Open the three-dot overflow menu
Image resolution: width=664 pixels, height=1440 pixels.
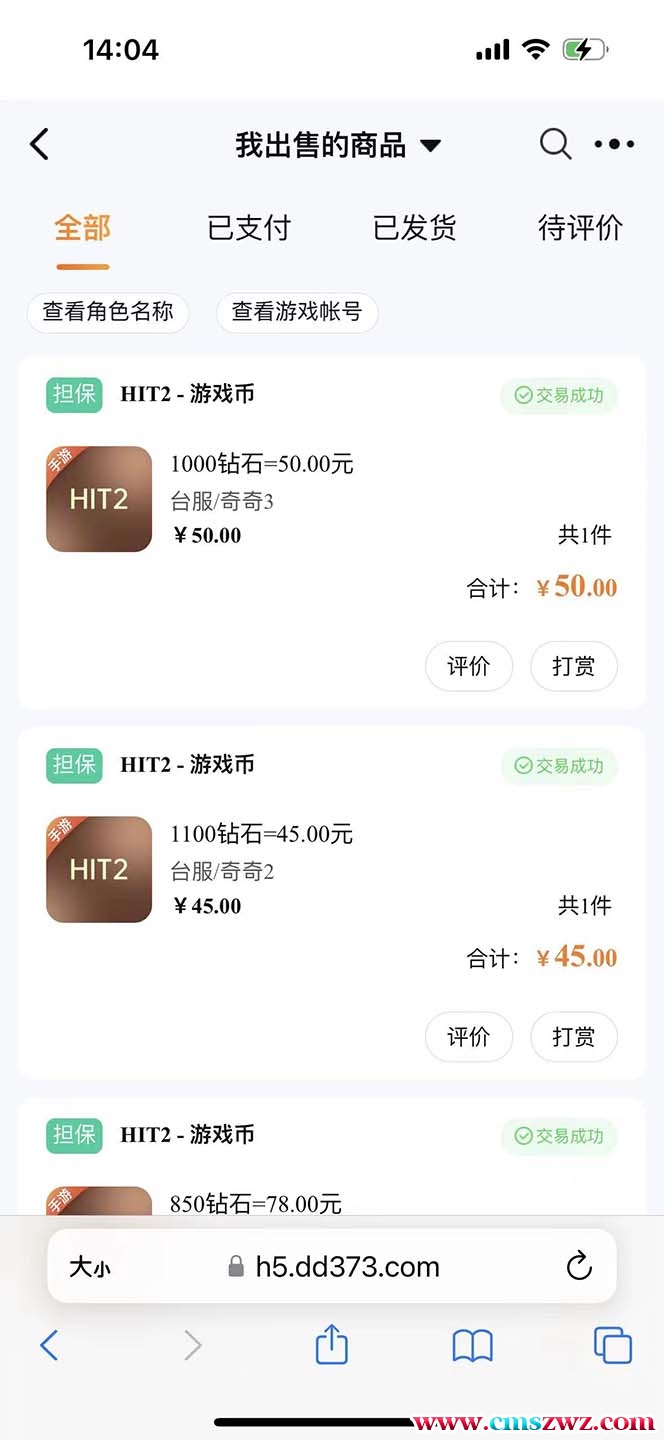coord(614,144)
